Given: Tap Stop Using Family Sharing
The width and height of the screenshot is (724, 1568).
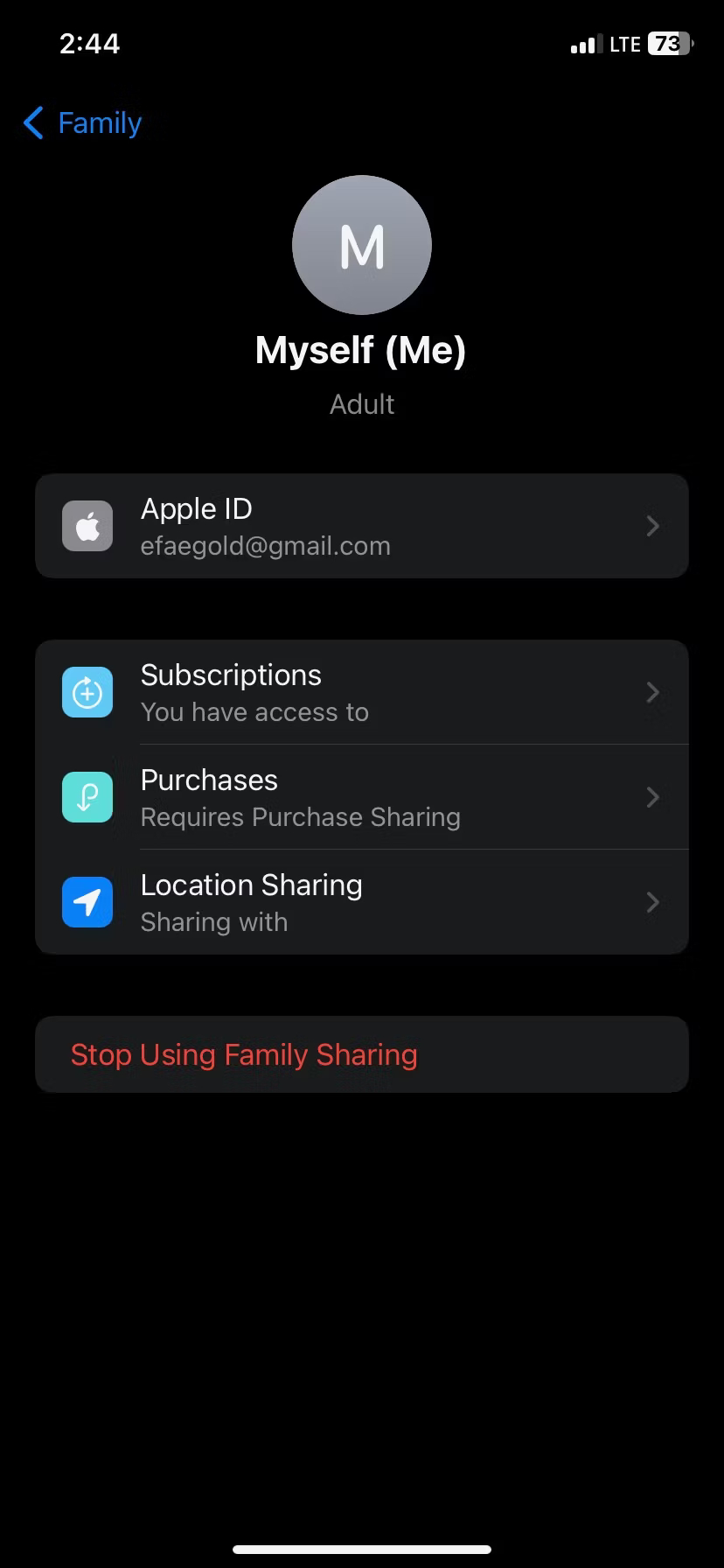Looking at the screenshot, I should point(362,1054).
